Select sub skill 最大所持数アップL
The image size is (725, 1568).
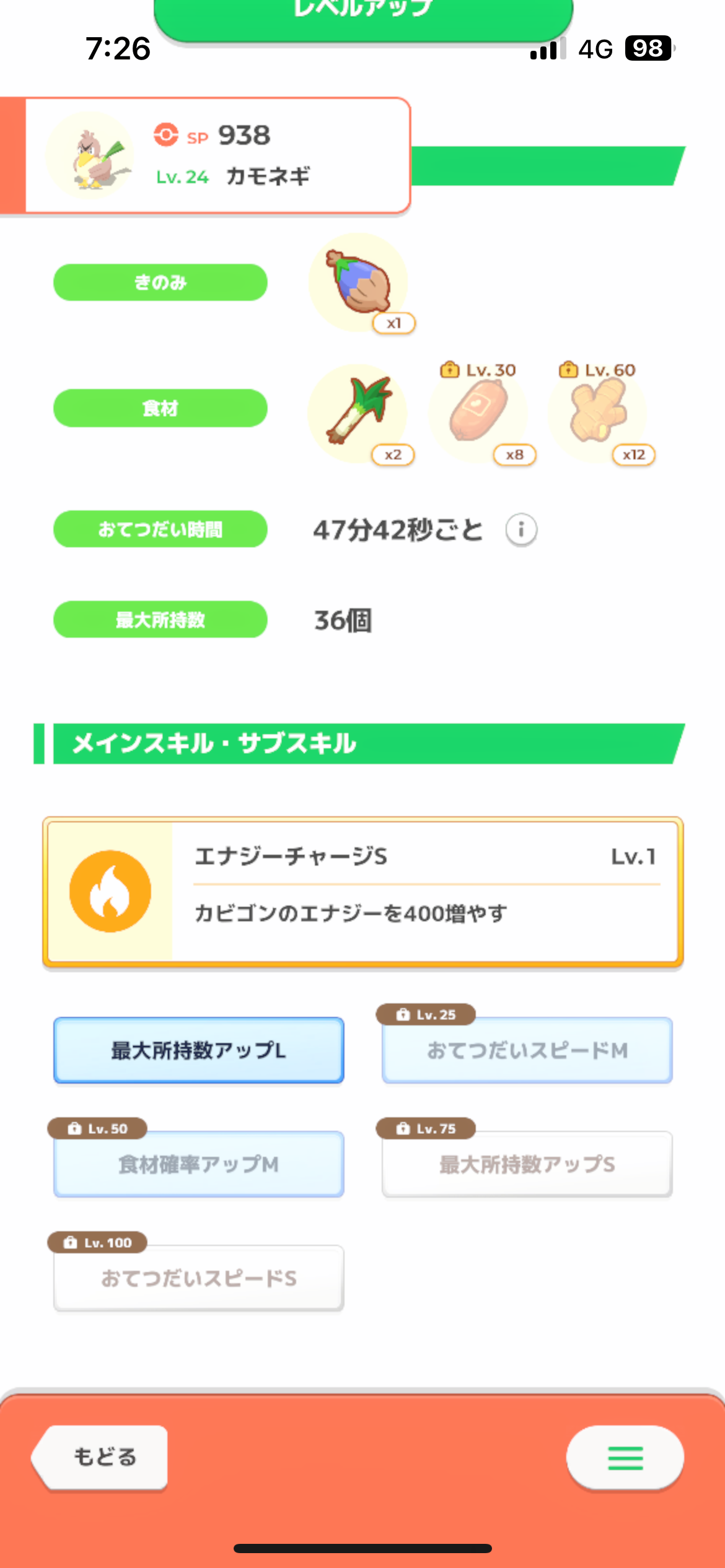pyautogui.click(x=199, y=1050)
